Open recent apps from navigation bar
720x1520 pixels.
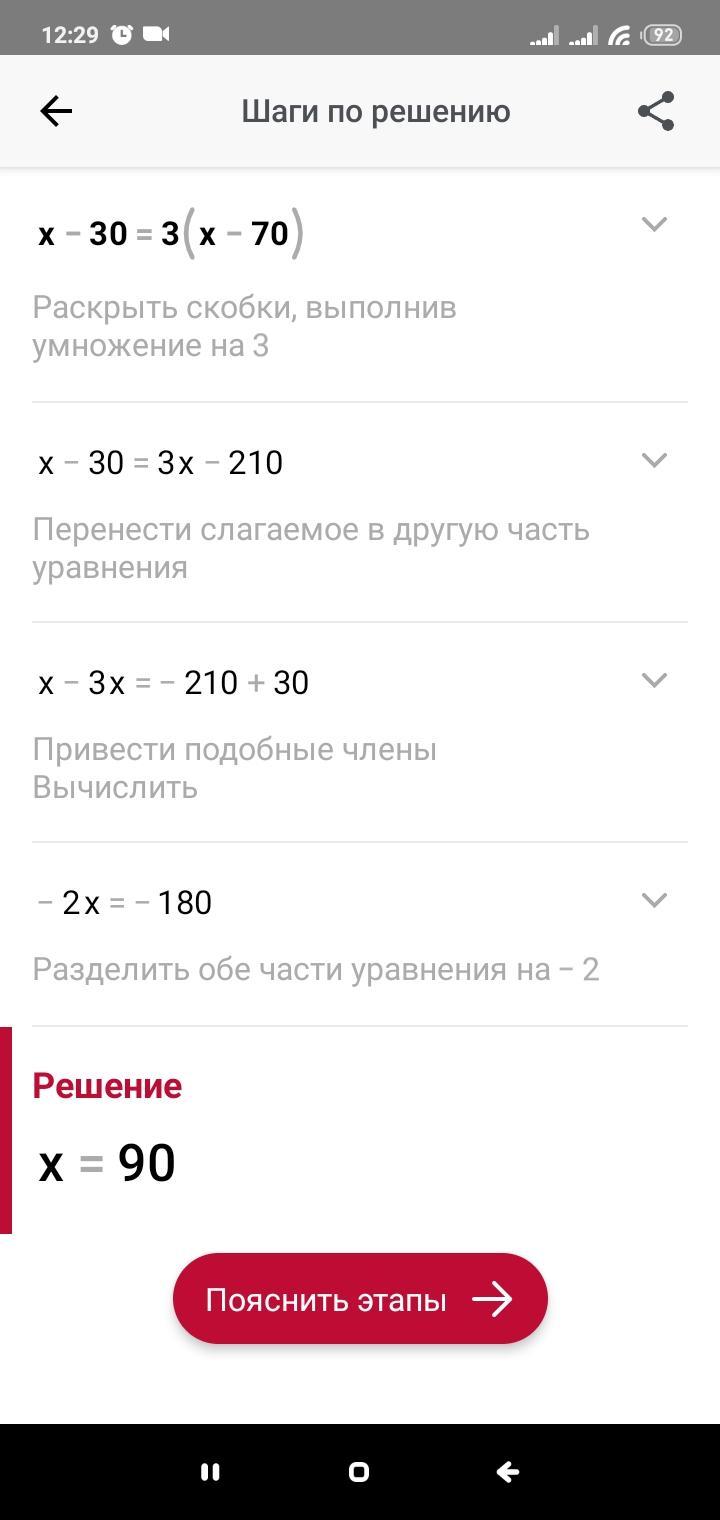click(x=210, y=1471)
